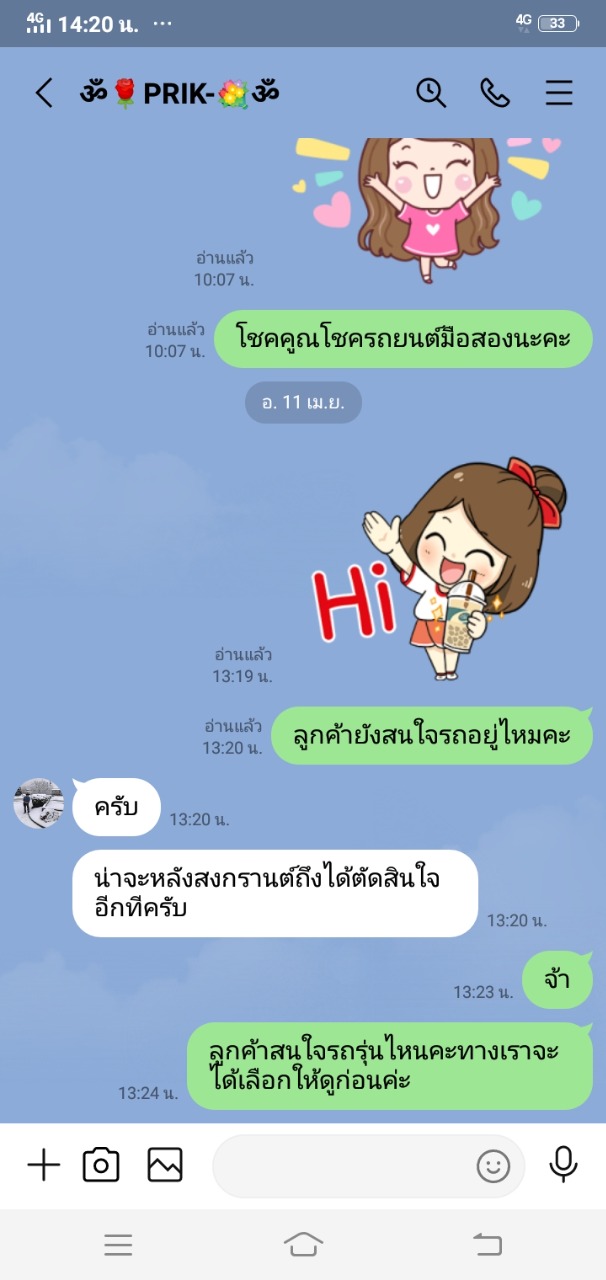Go to the system home screen

click(x=303, y=1244)
